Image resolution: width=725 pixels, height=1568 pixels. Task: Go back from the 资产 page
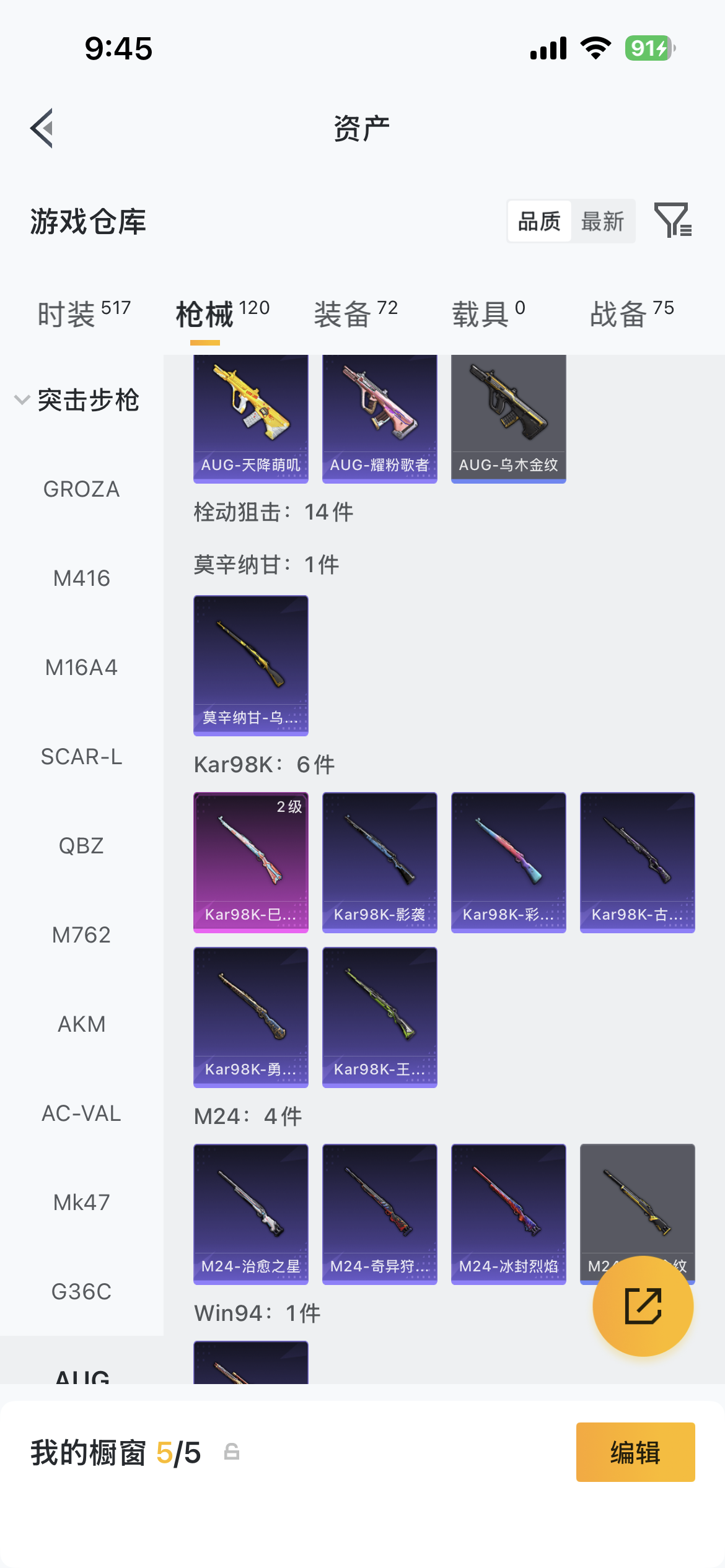pos(42,128)
